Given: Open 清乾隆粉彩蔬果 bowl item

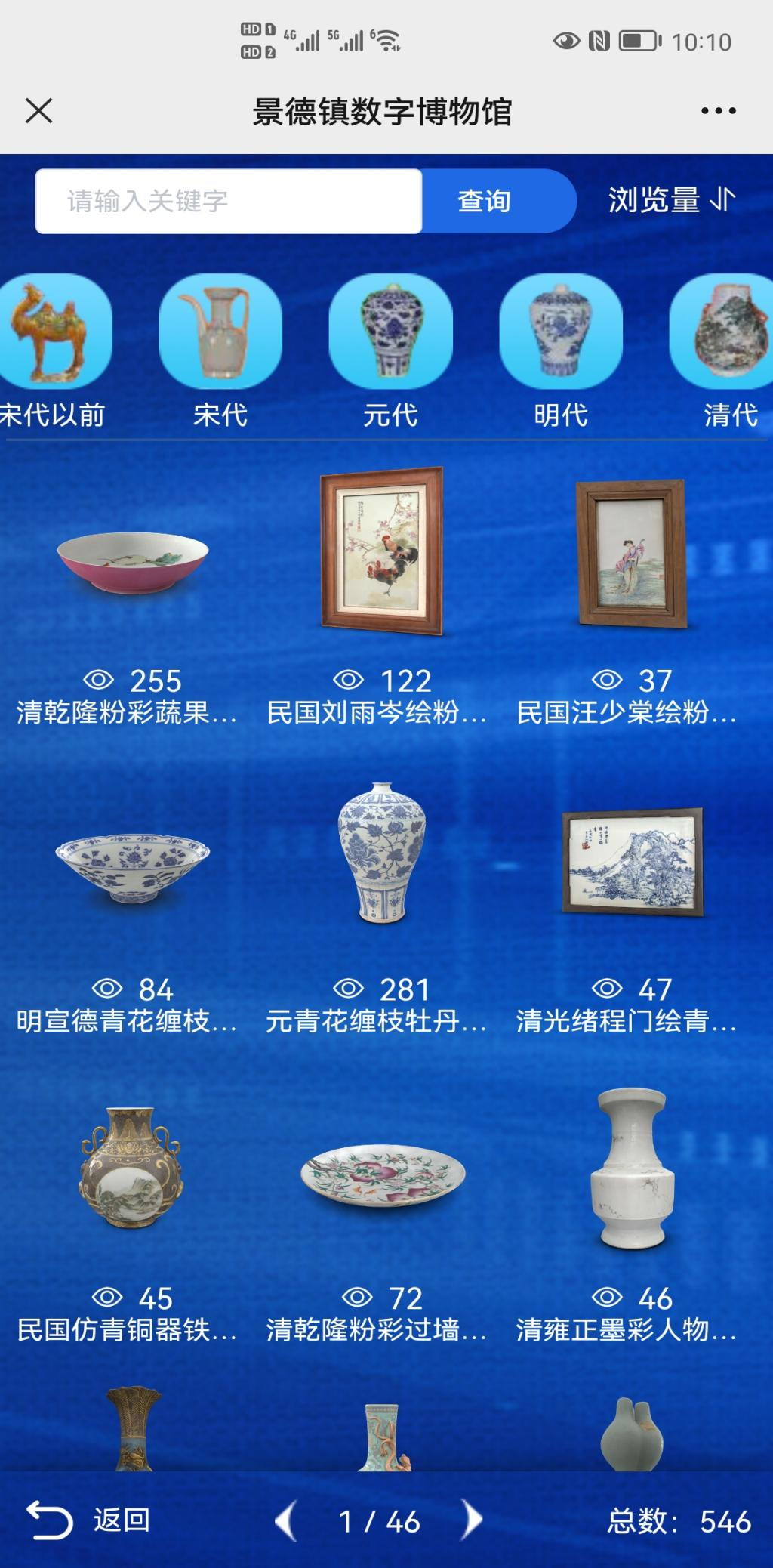Looking at the screenshot, I should click(133, 563).
